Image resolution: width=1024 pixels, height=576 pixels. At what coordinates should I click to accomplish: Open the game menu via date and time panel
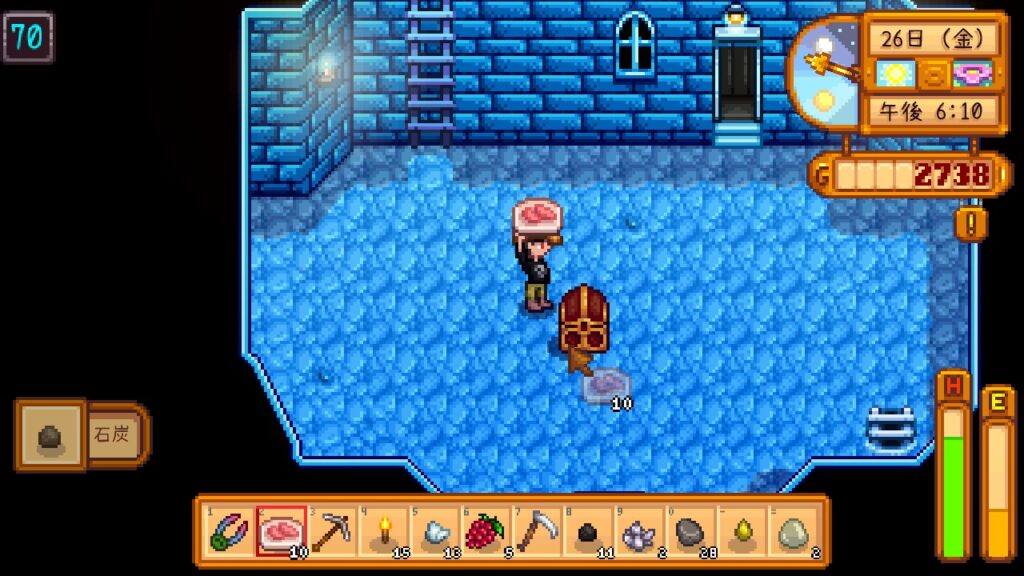pos(933,74)
